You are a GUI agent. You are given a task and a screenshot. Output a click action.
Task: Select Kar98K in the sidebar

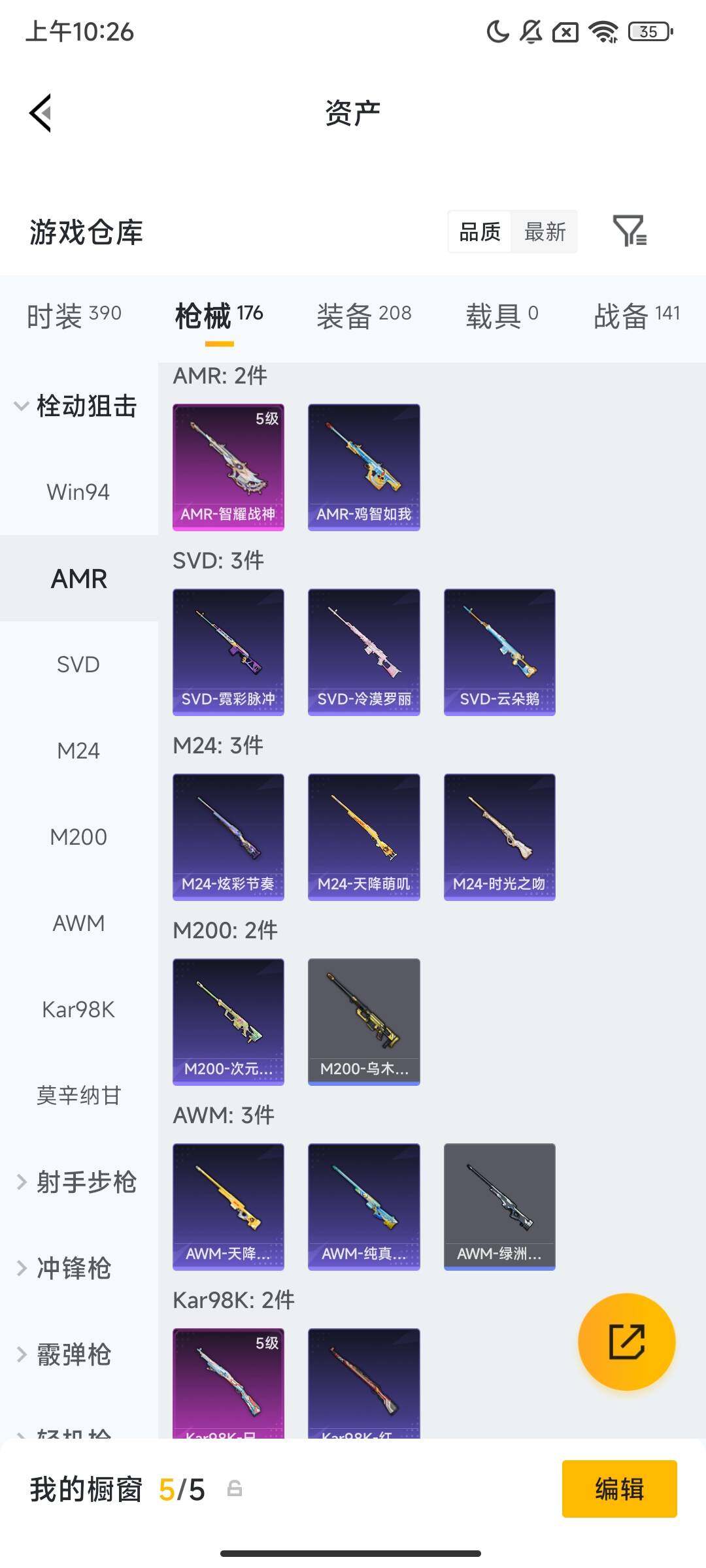(x=78, y=1009)
